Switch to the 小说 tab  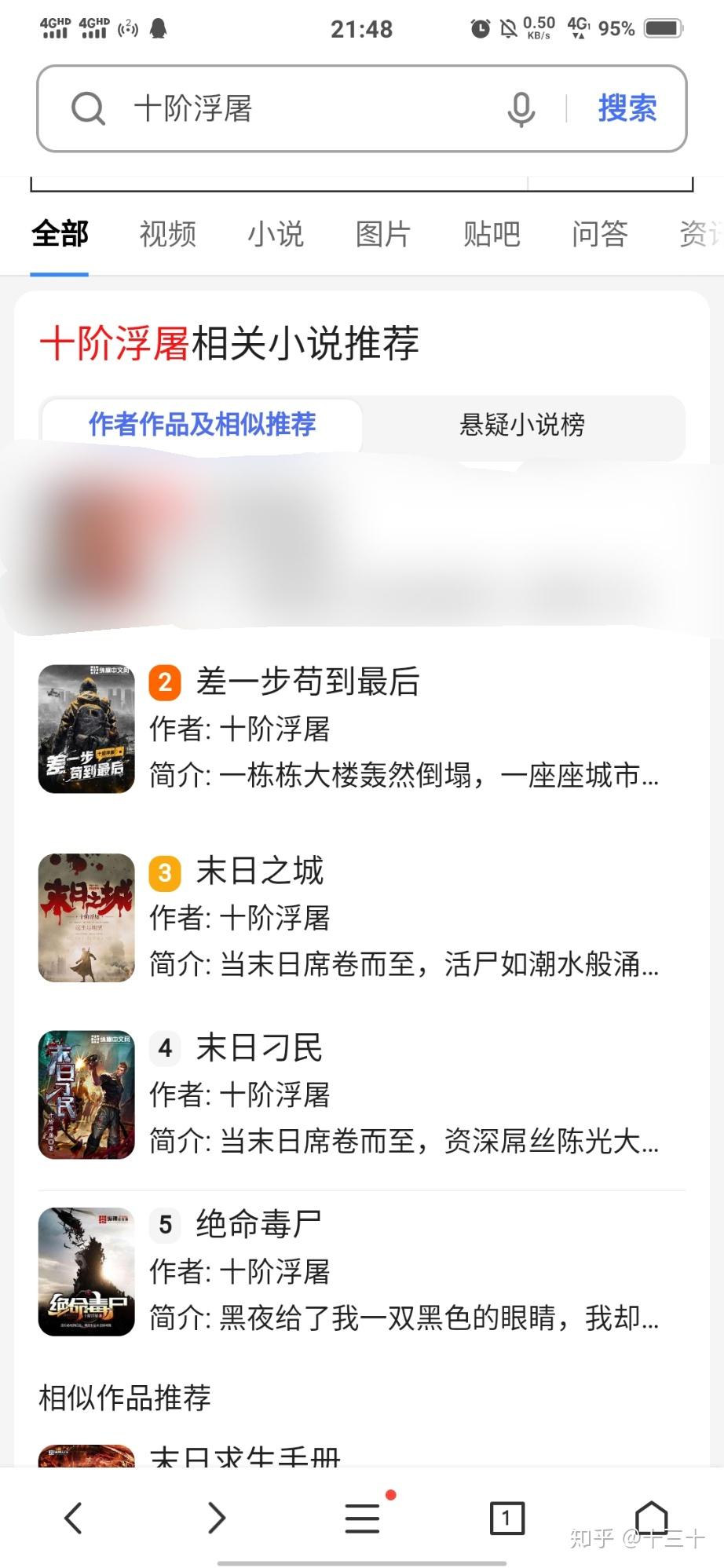(275, 234)
